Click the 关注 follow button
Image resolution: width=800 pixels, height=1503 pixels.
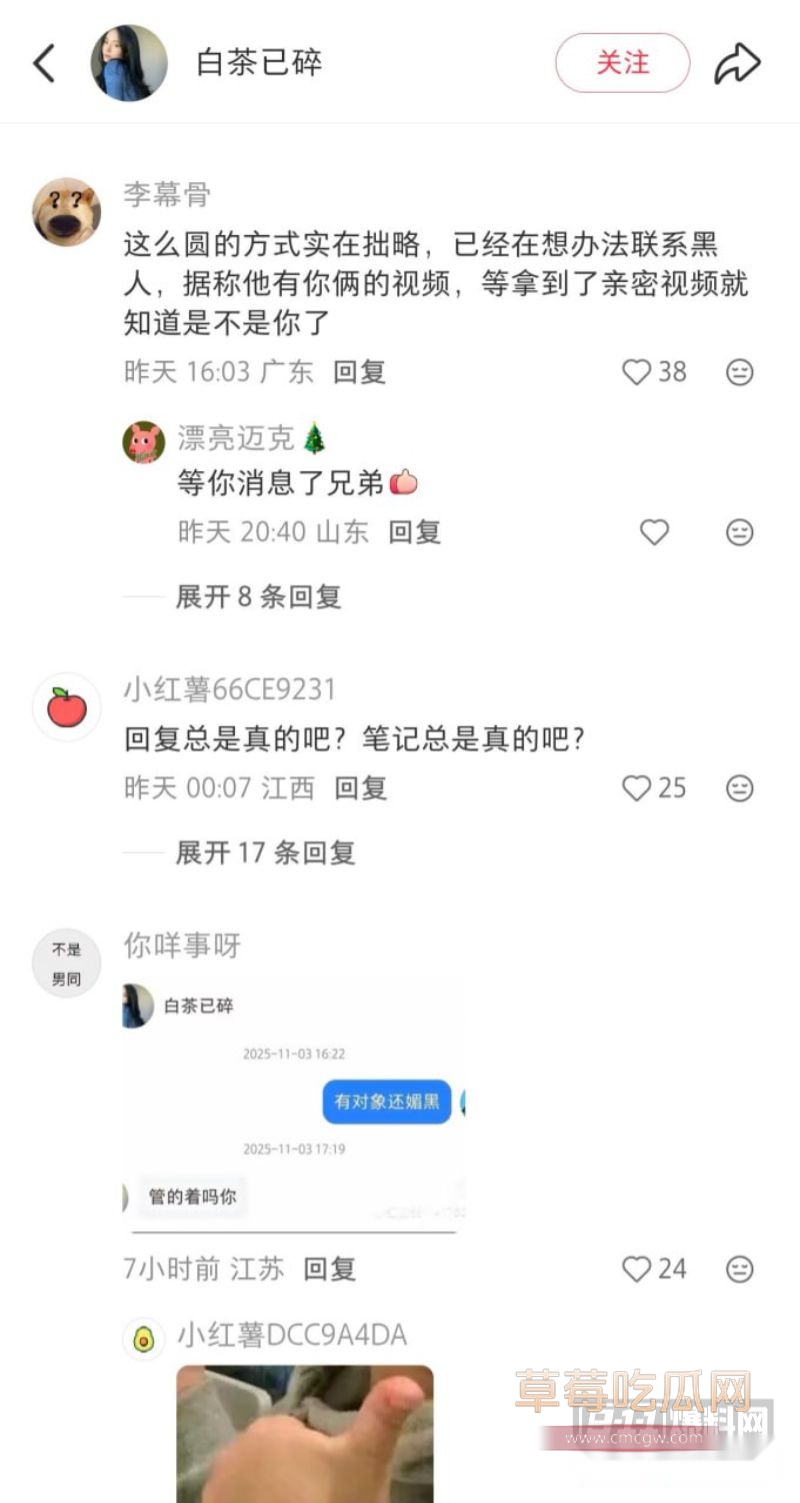click(x=622, y=62)
